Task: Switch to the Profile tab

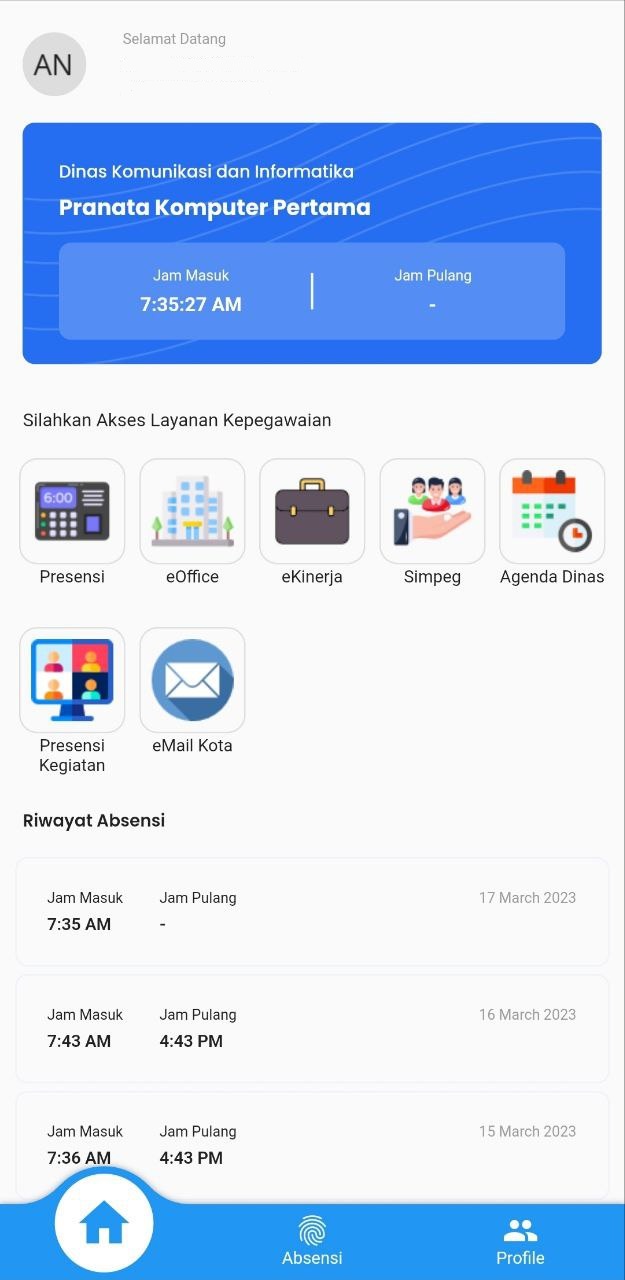Action: (520, 1241)
